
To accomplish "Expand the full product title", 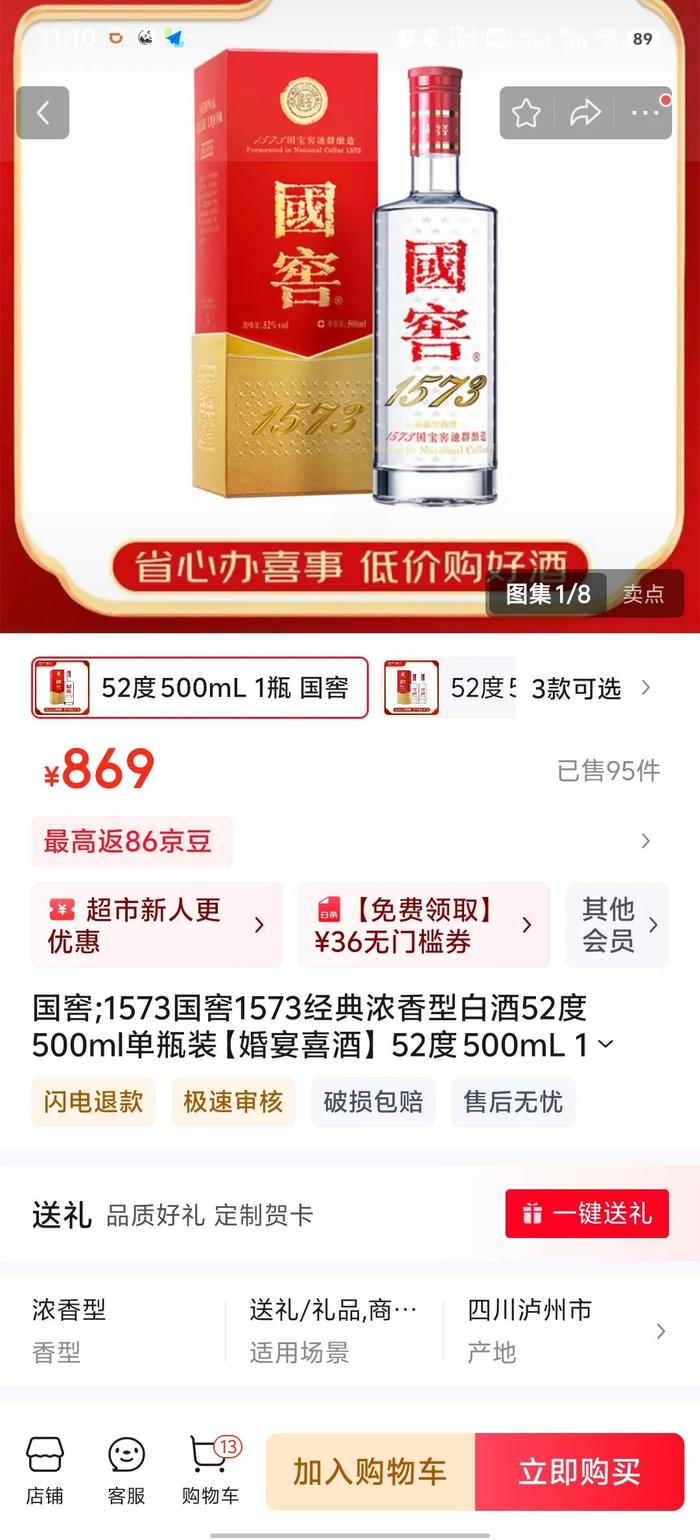I will [x=605, y=1046].
